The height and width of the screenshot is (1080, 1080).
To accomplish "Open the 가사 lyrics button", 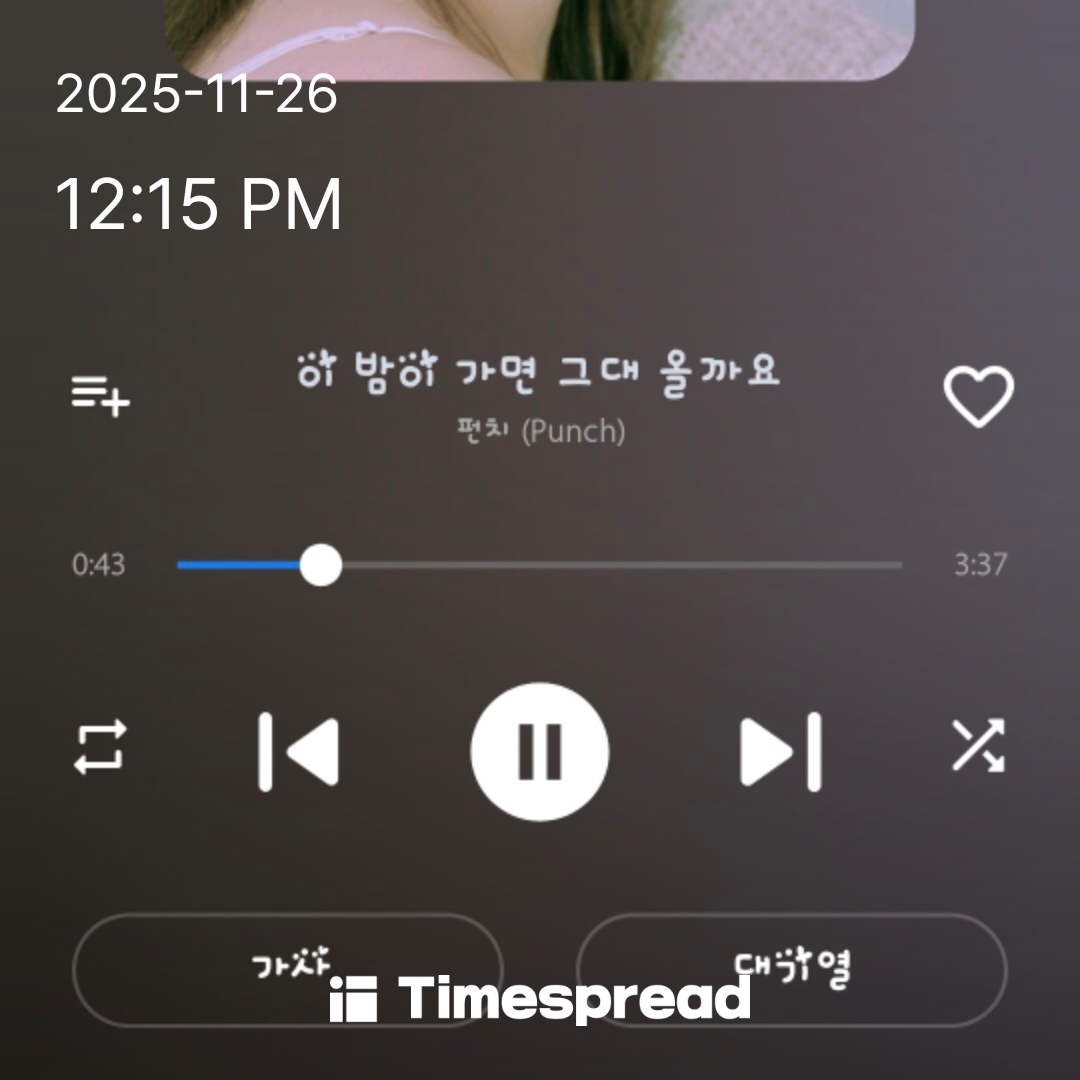I will (288, 968).
